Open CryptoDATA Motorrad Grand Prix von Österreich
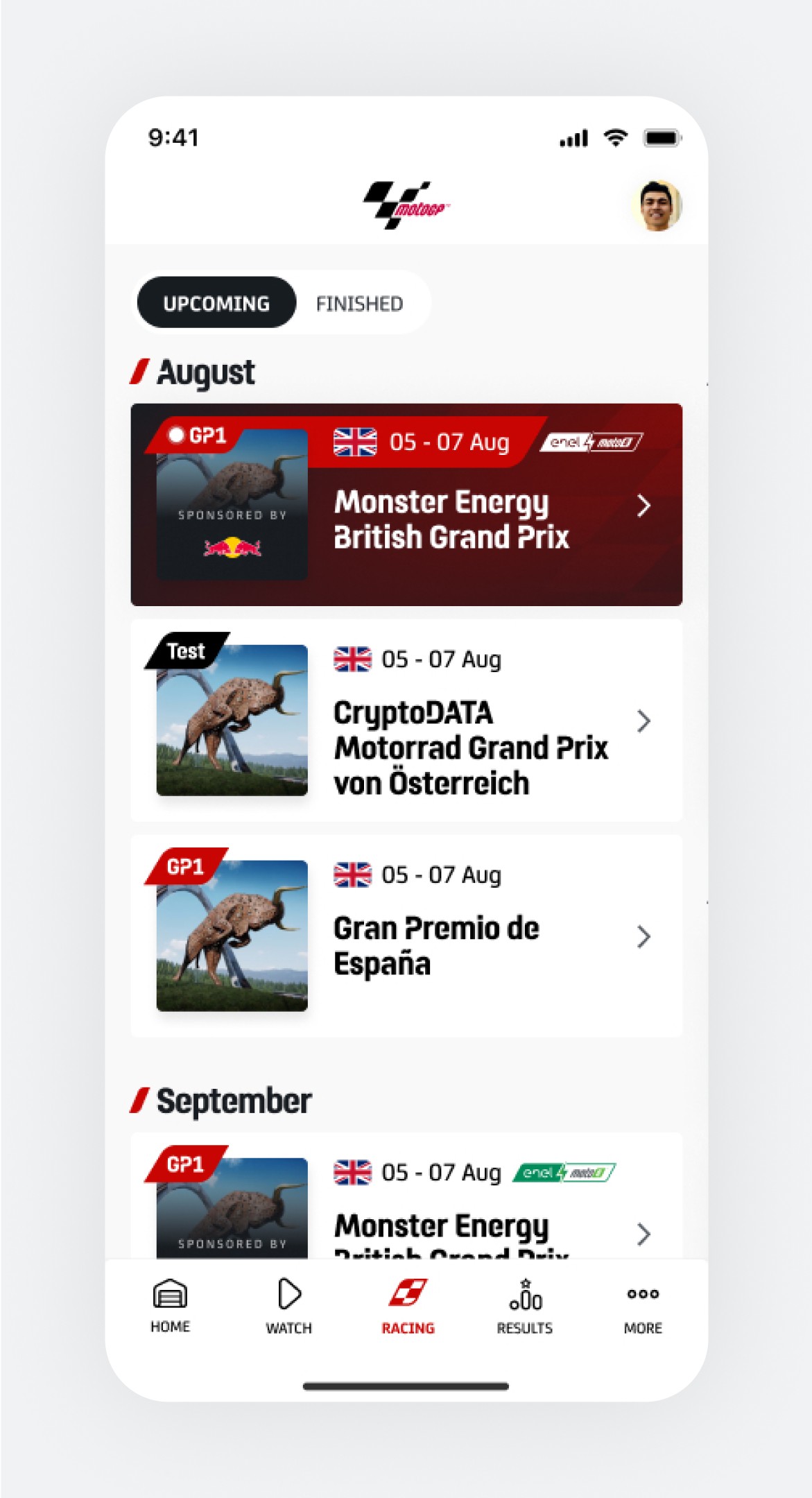This screenshot has height=1498, width=812. coord(406,721)
